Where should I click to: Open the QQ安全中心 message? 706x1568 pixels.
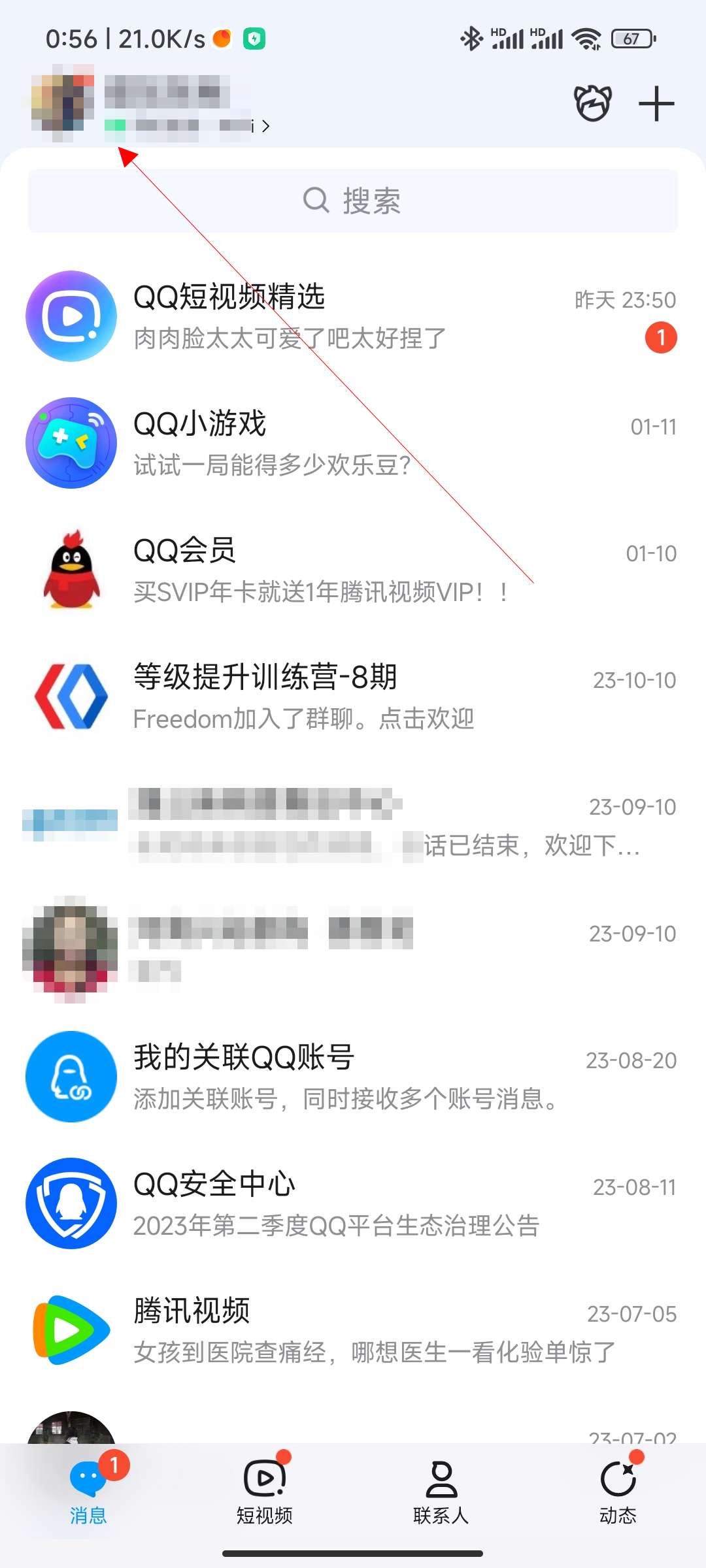[353, 1204]
